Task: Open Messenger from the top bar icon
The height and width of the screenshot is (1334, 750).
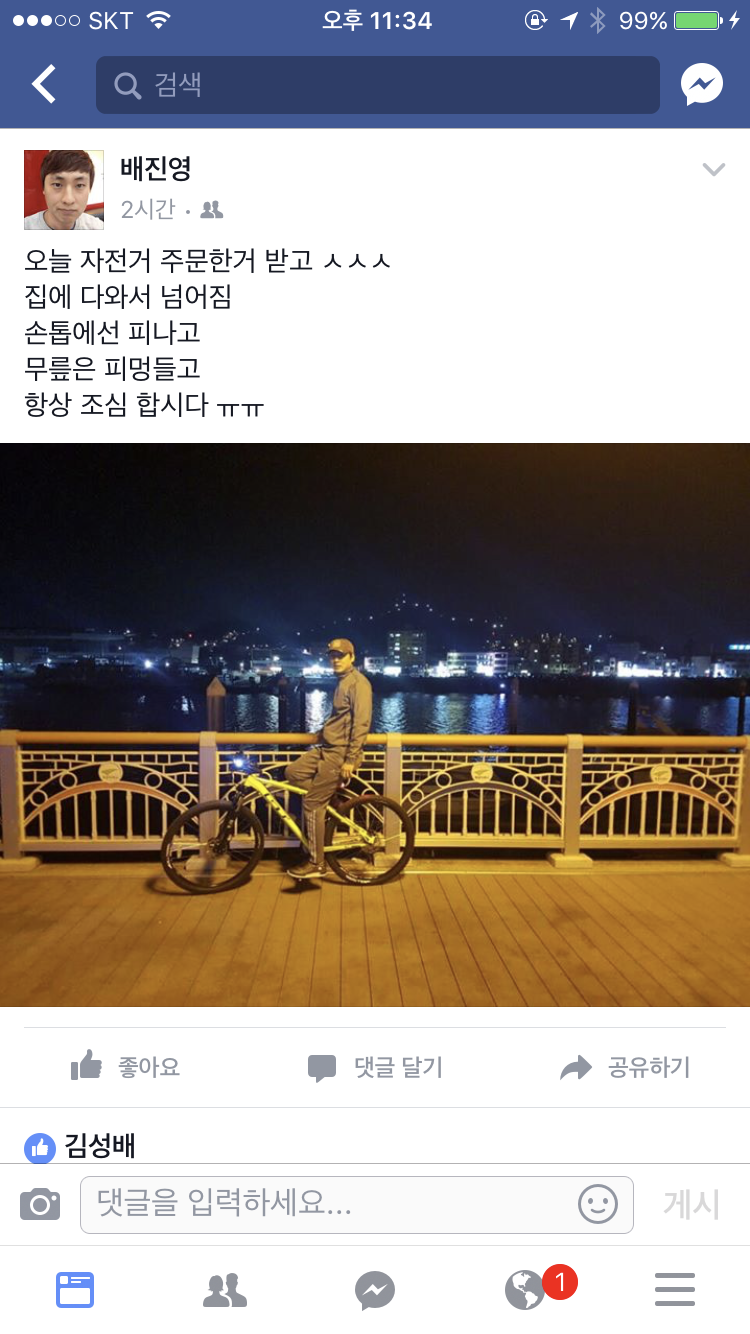Action: pos(702,85)
